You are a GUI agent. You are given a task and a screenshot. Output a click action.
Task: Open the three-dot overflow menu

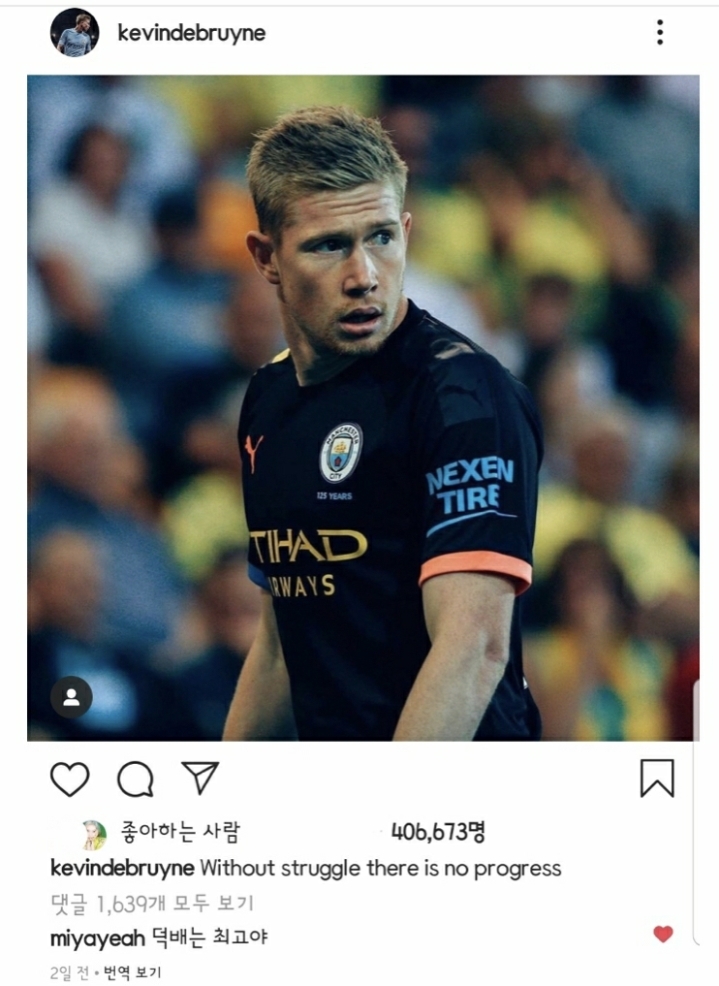[660, 33]
